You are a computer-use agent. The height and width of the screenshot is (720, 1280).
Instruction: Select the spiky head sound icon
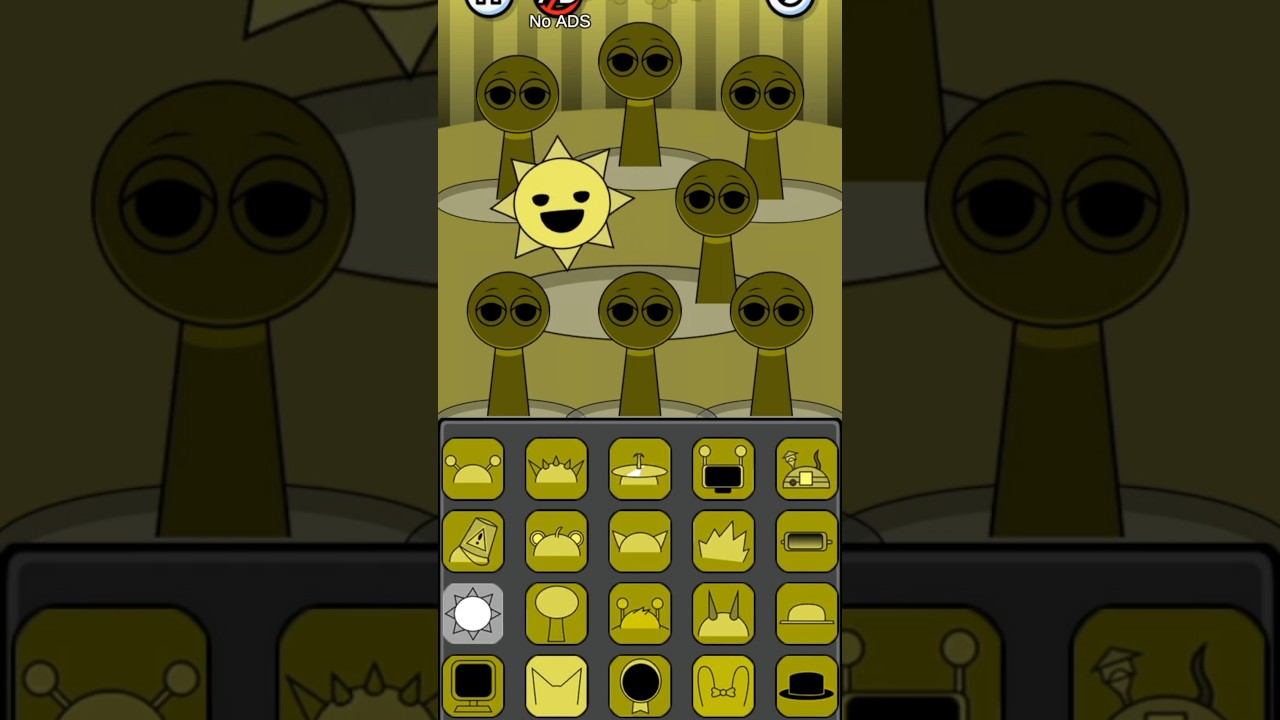pyautogui.click(x=556, y=469)
